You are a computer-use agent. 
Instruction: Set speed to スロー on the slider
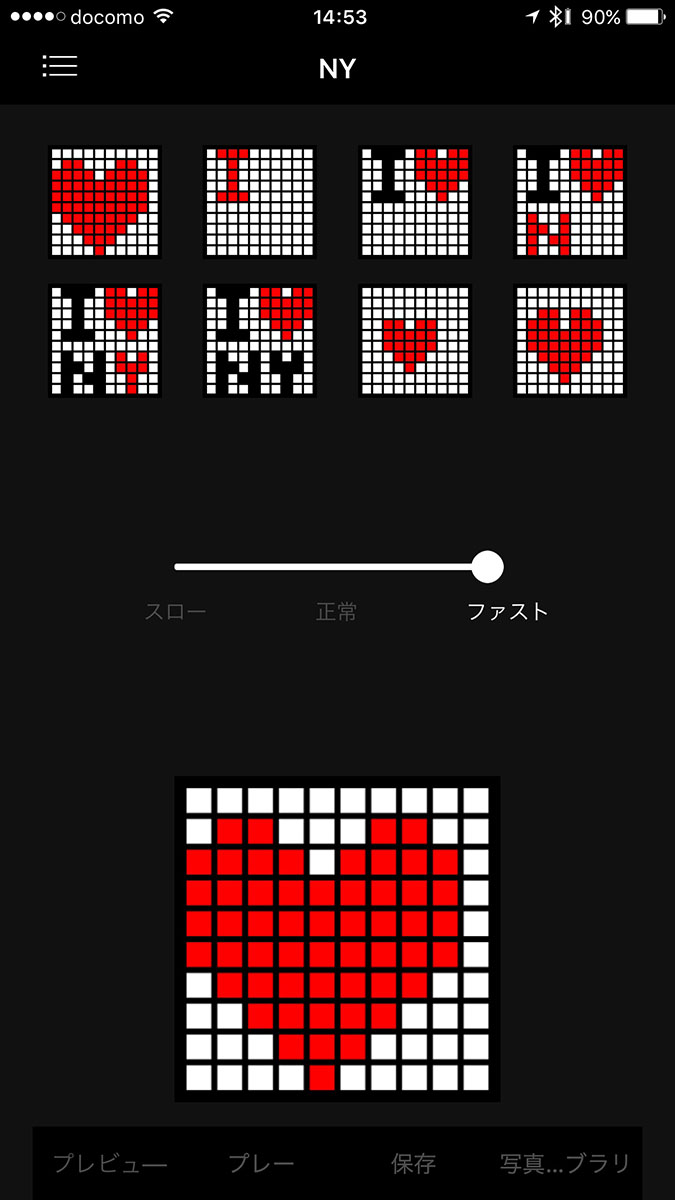[x=177, y=567]
